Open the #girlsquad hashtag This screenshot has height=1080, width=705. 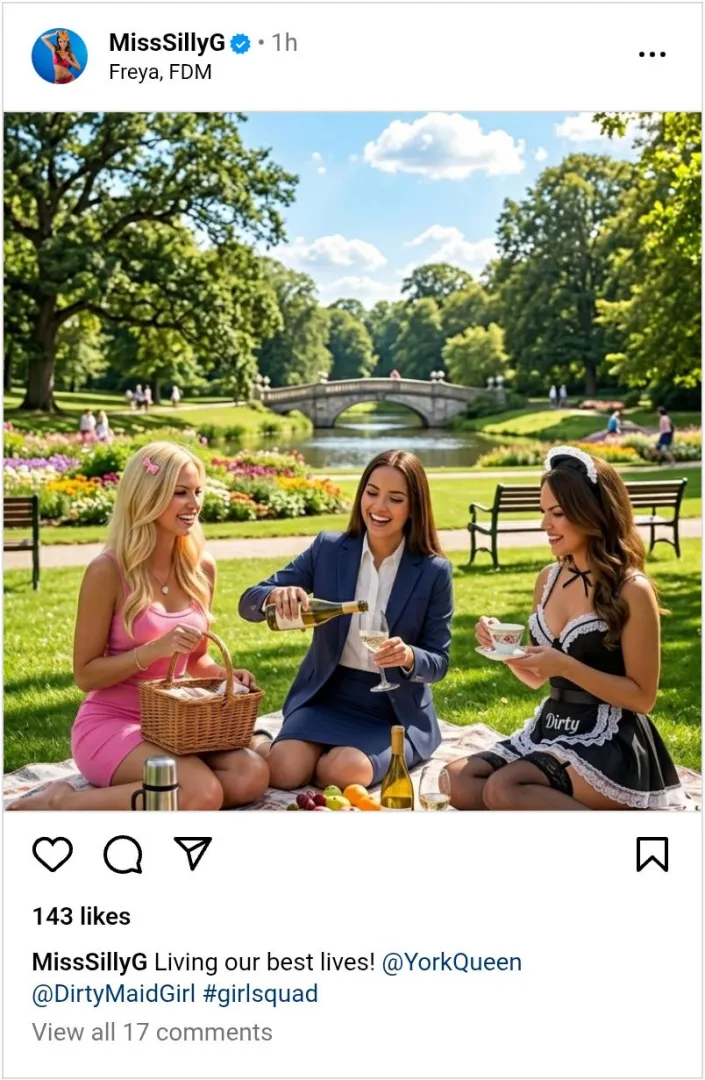pyautogui.click(x=260, y=994)
